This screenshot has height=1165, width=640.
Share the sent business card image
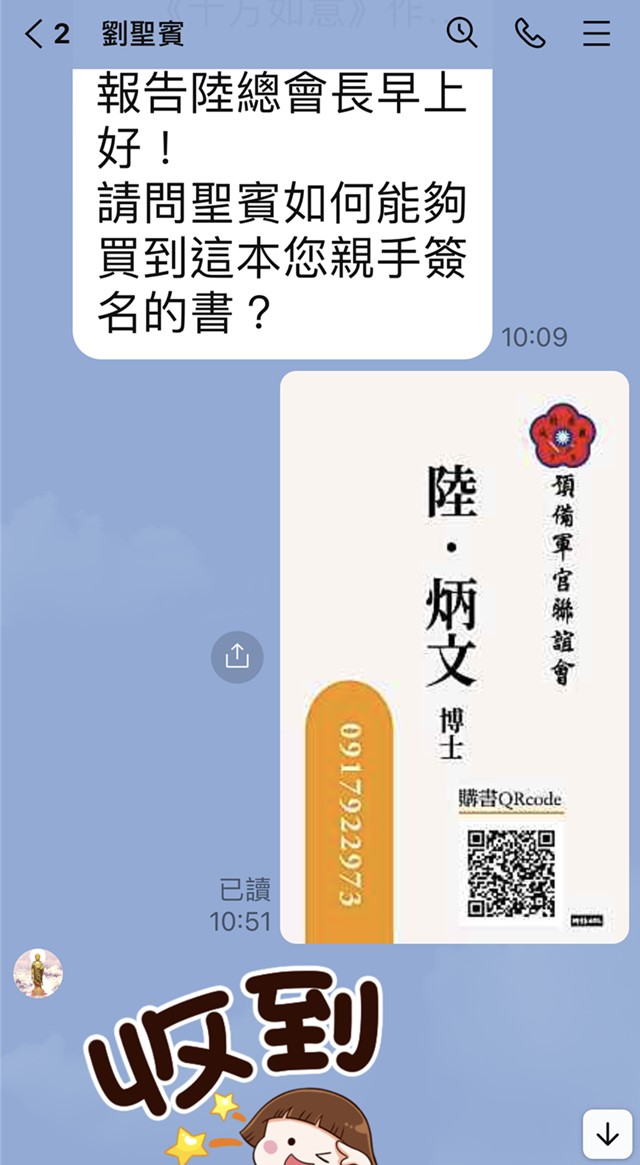(x=237, y=657)
